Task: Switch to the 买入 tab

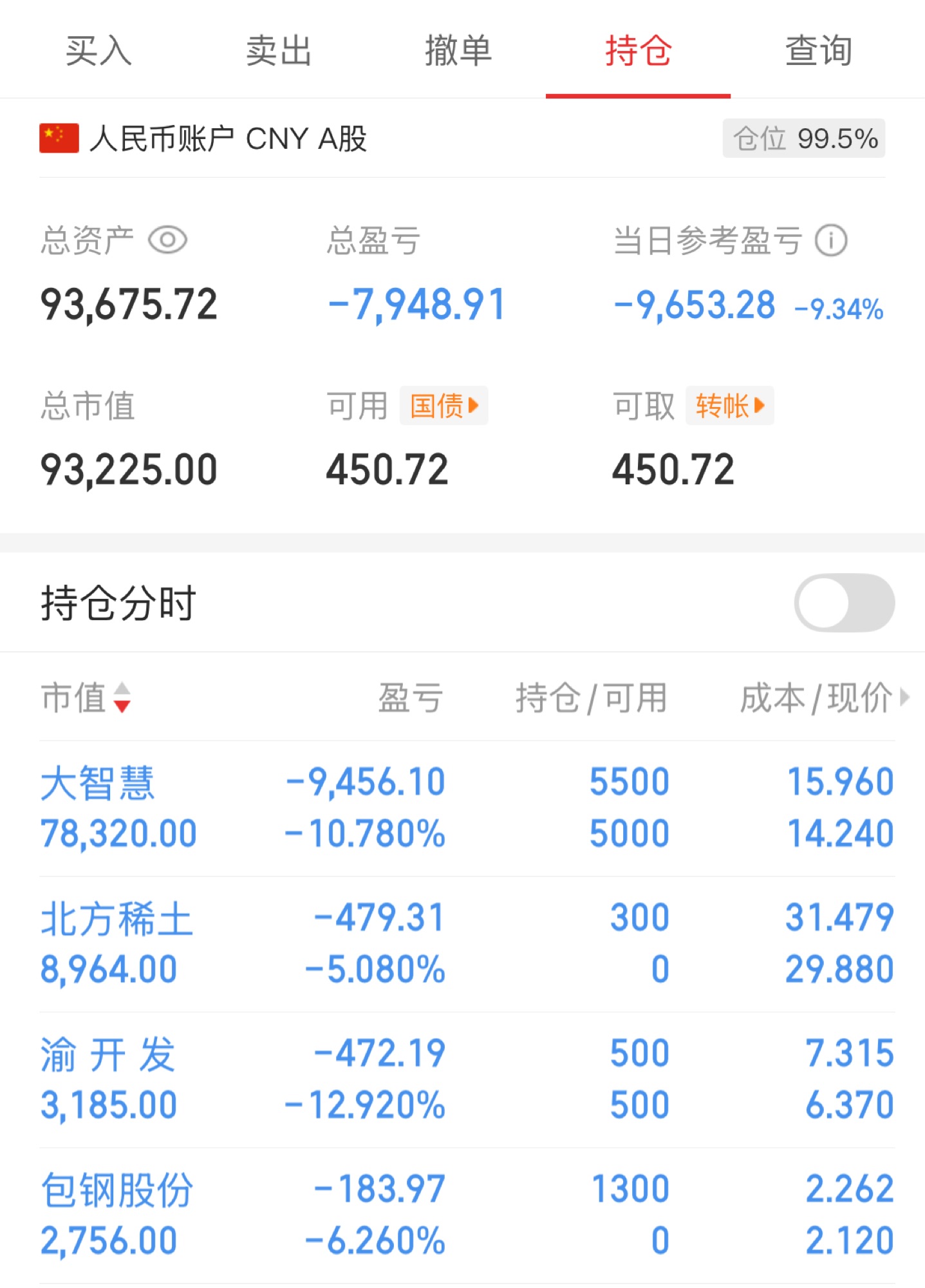Action: click(x=98, y=50)
